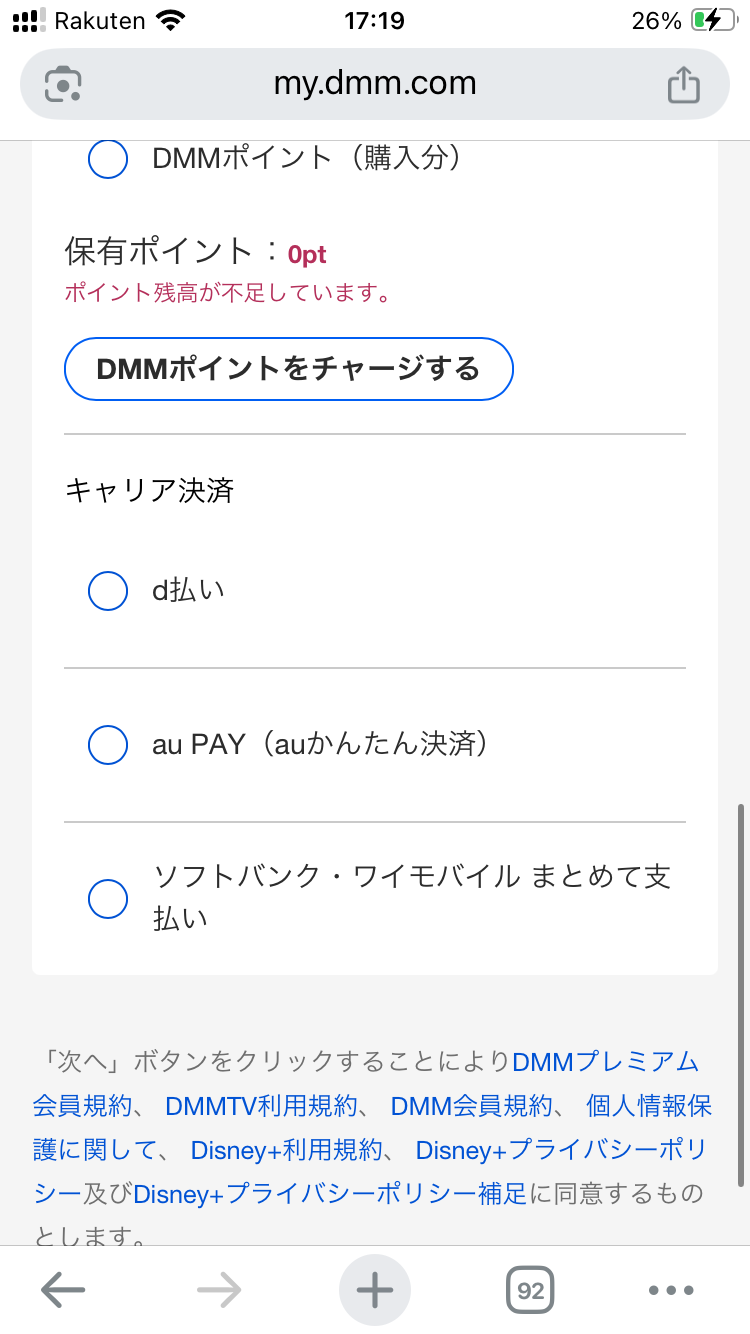Open the tab switcher showing 92

[530, 1291]
